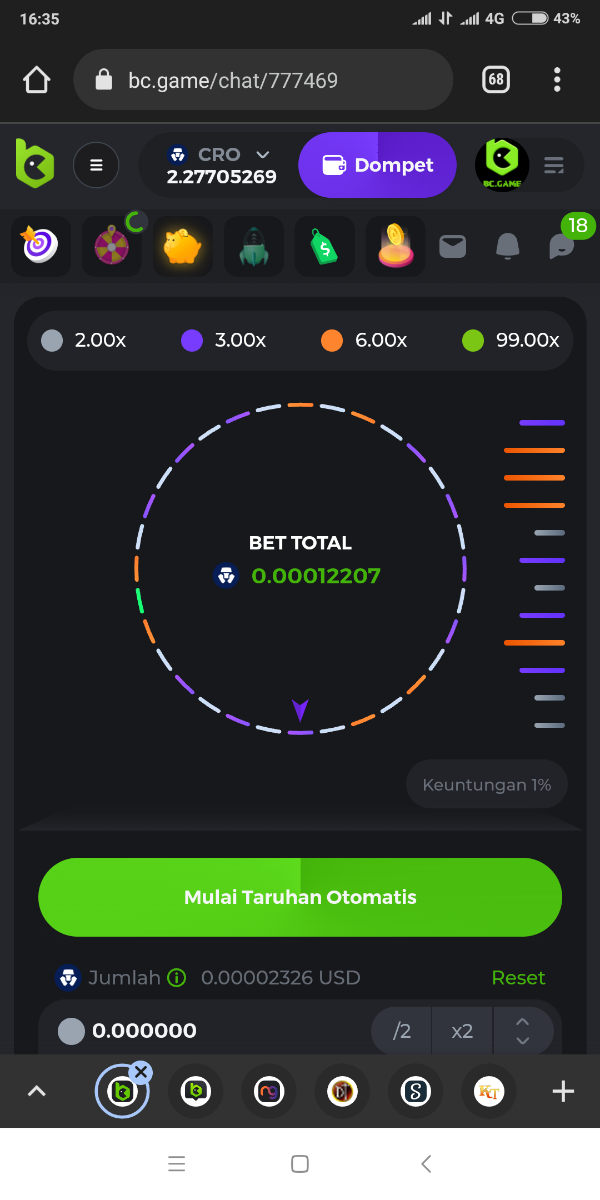Open the hamburger menu beside the BC logo

(96, 166)
